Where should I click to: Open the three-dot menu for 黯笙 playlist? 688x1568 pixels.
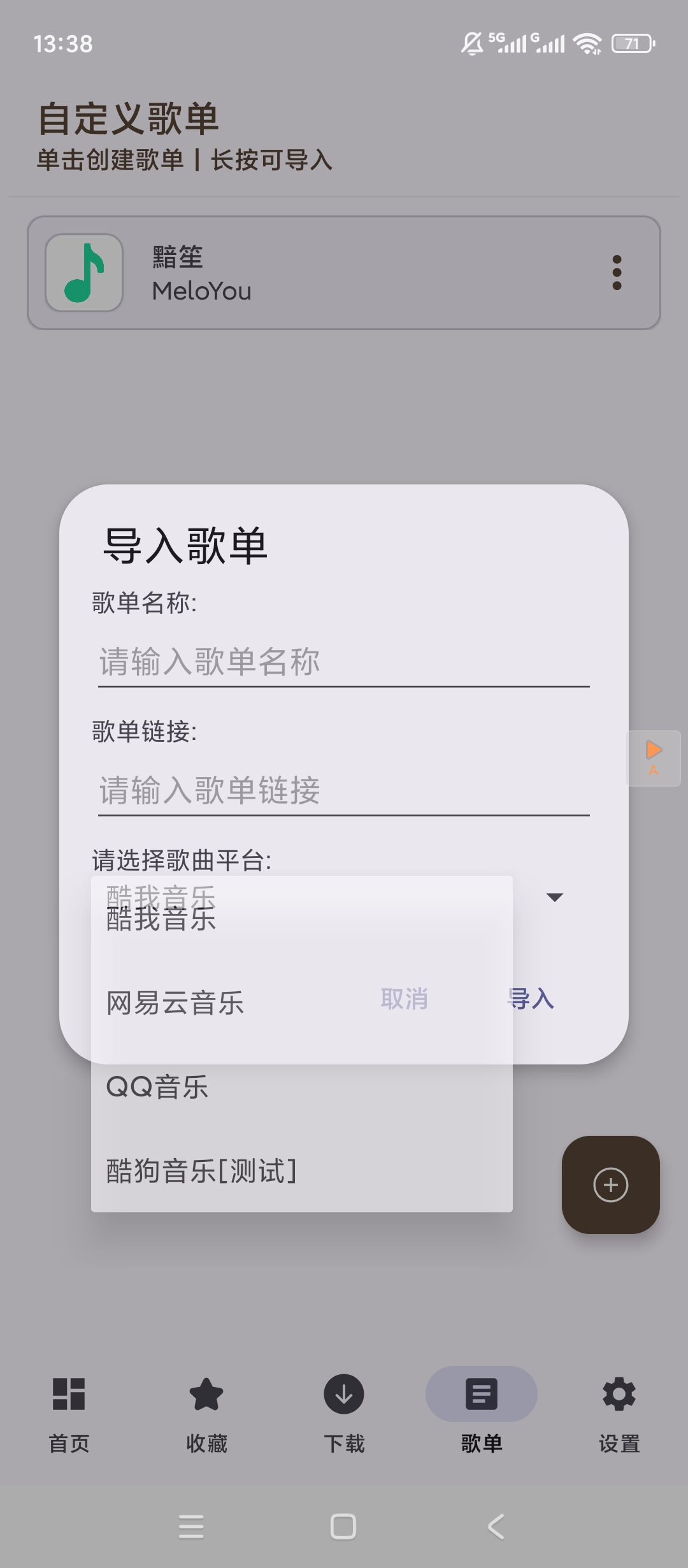(x=616, y=271)
